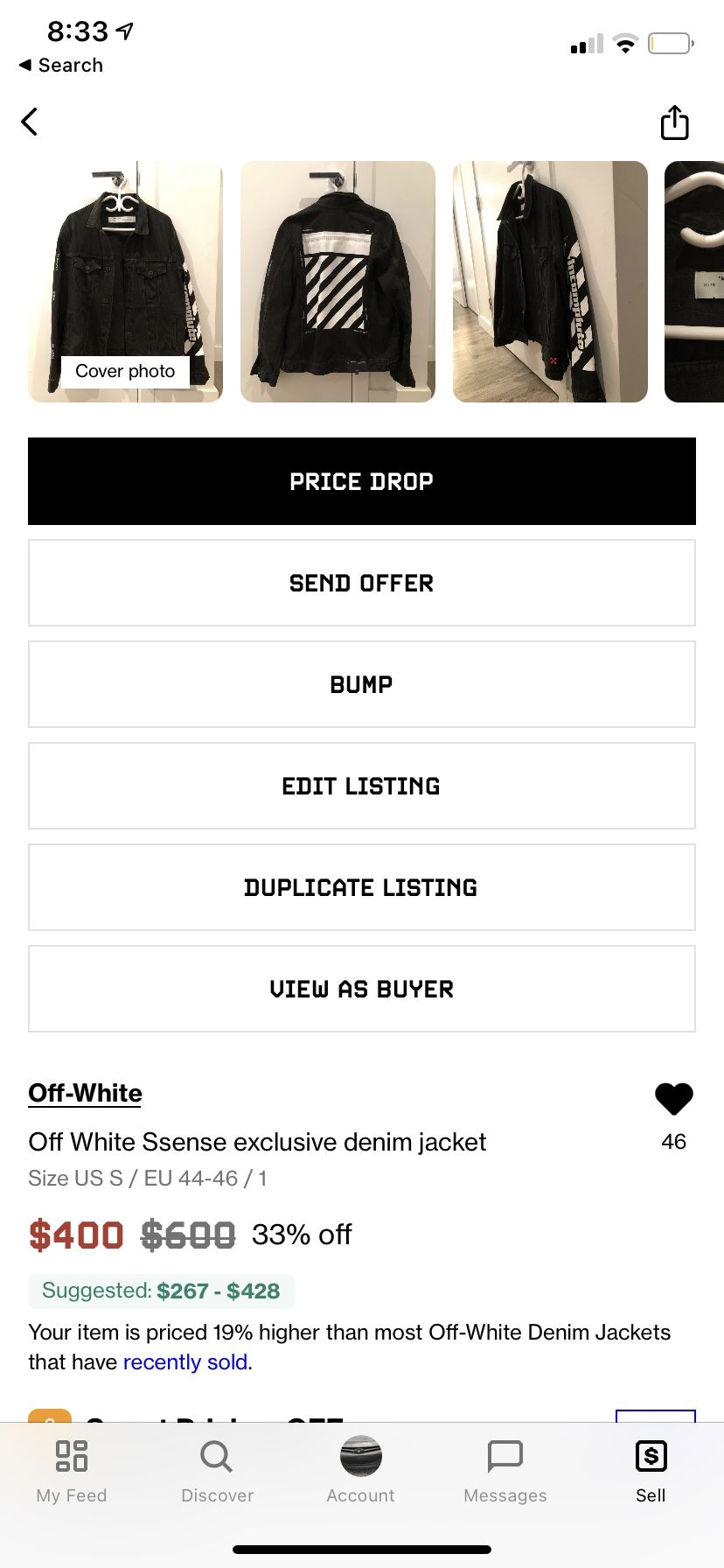Open the cover photo of the jacket
The image size is (724, 1568).
click(125, 282)
